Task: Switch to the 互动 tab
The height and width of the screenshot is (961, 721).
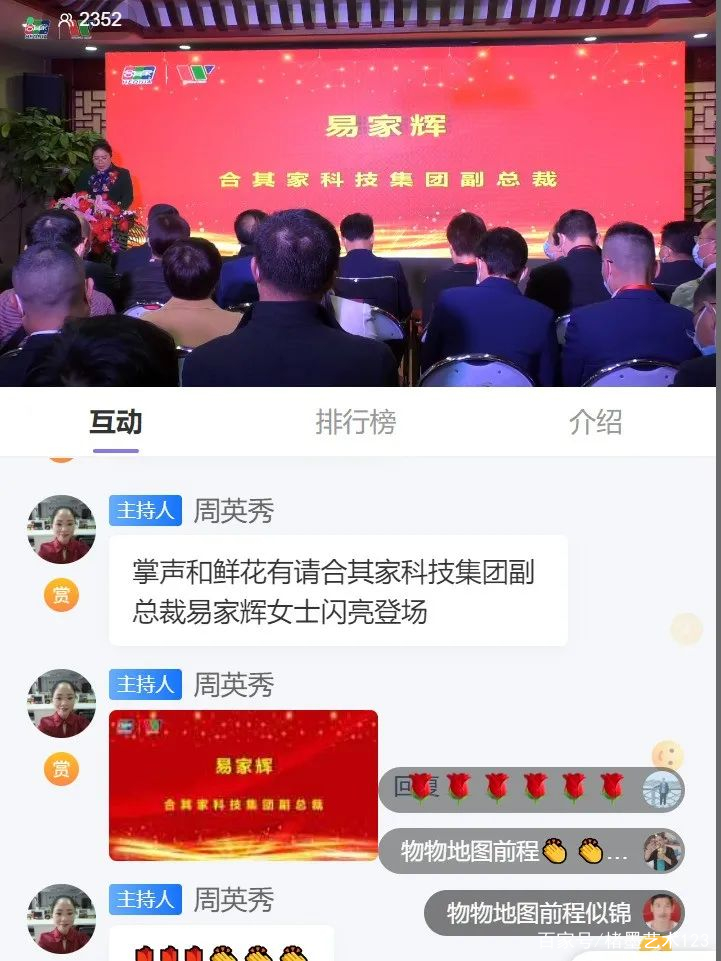Action: (115, 422)
